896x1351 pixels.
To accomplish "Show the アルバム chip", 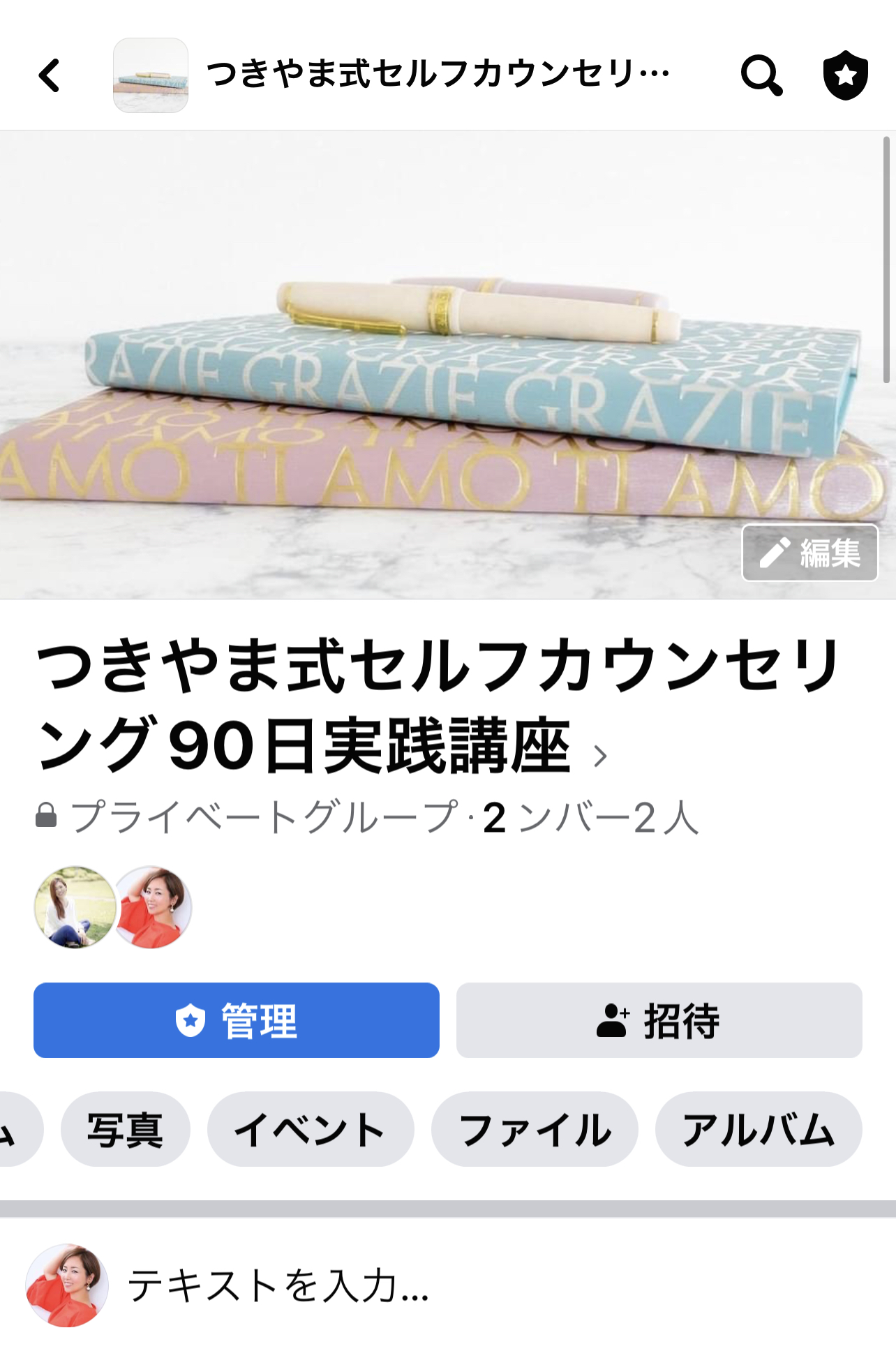I will (759, 1129).
